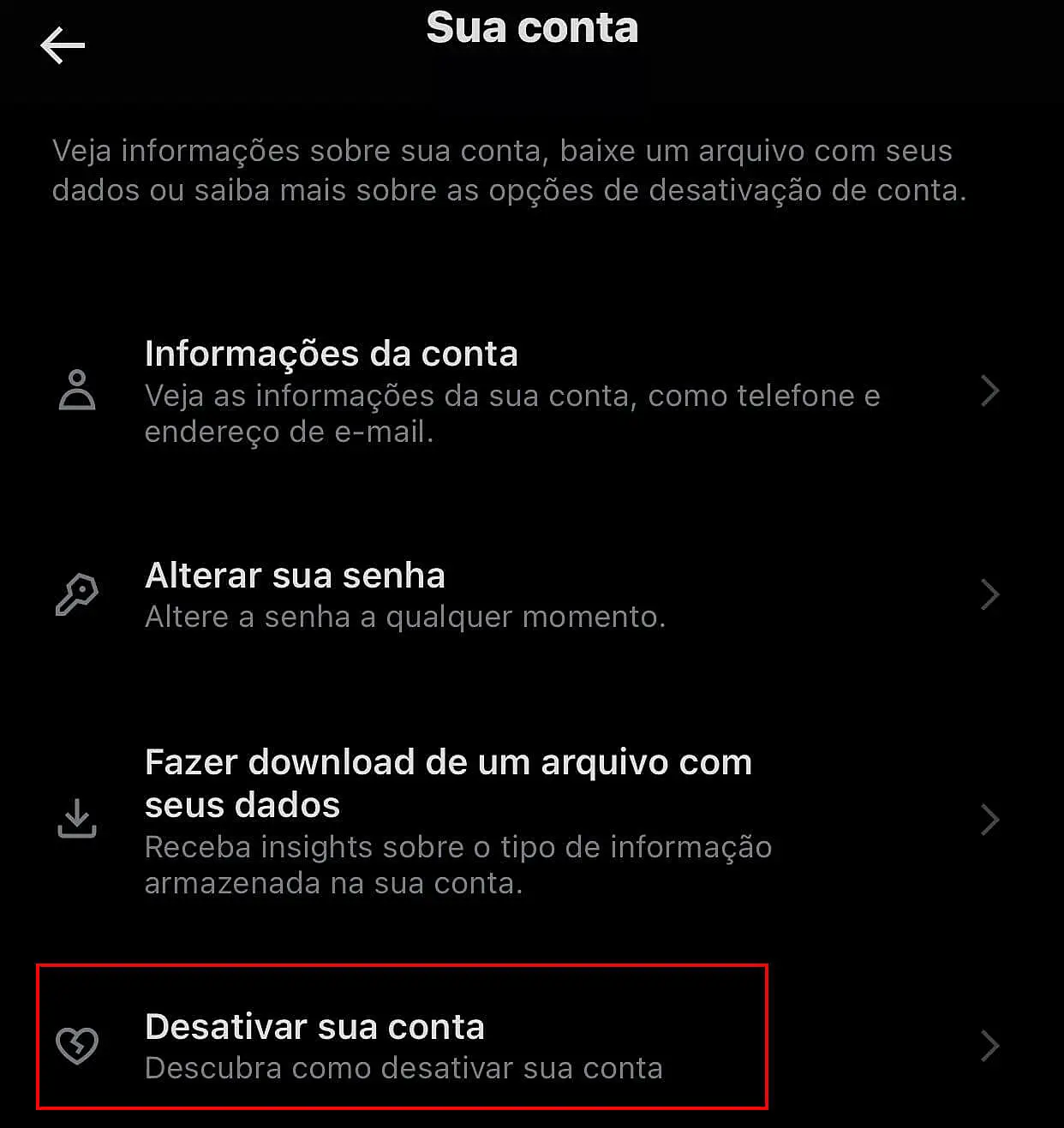Click the chevron beside Fazer download de um arquivo
This screenshot has width=1064, height=1128.
990,821
